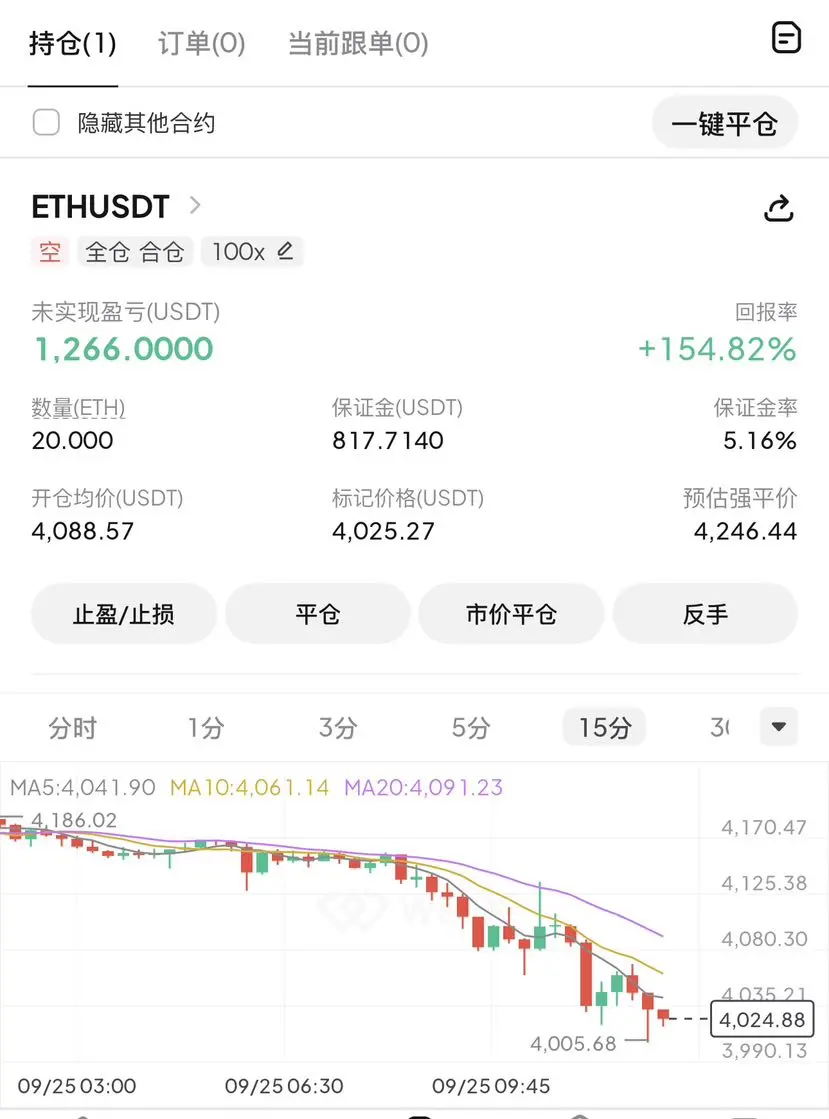Switch chart to 分时 view

point(72,727)
